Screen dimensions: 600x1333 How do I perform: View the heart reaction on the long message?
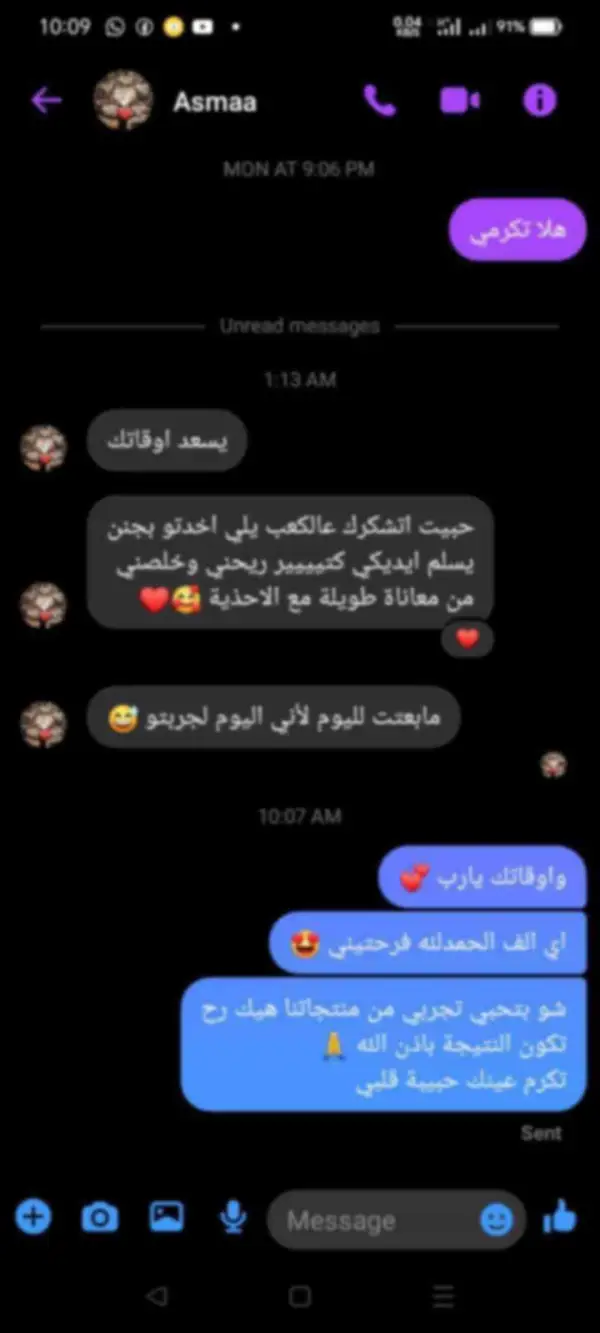[467, 638]
